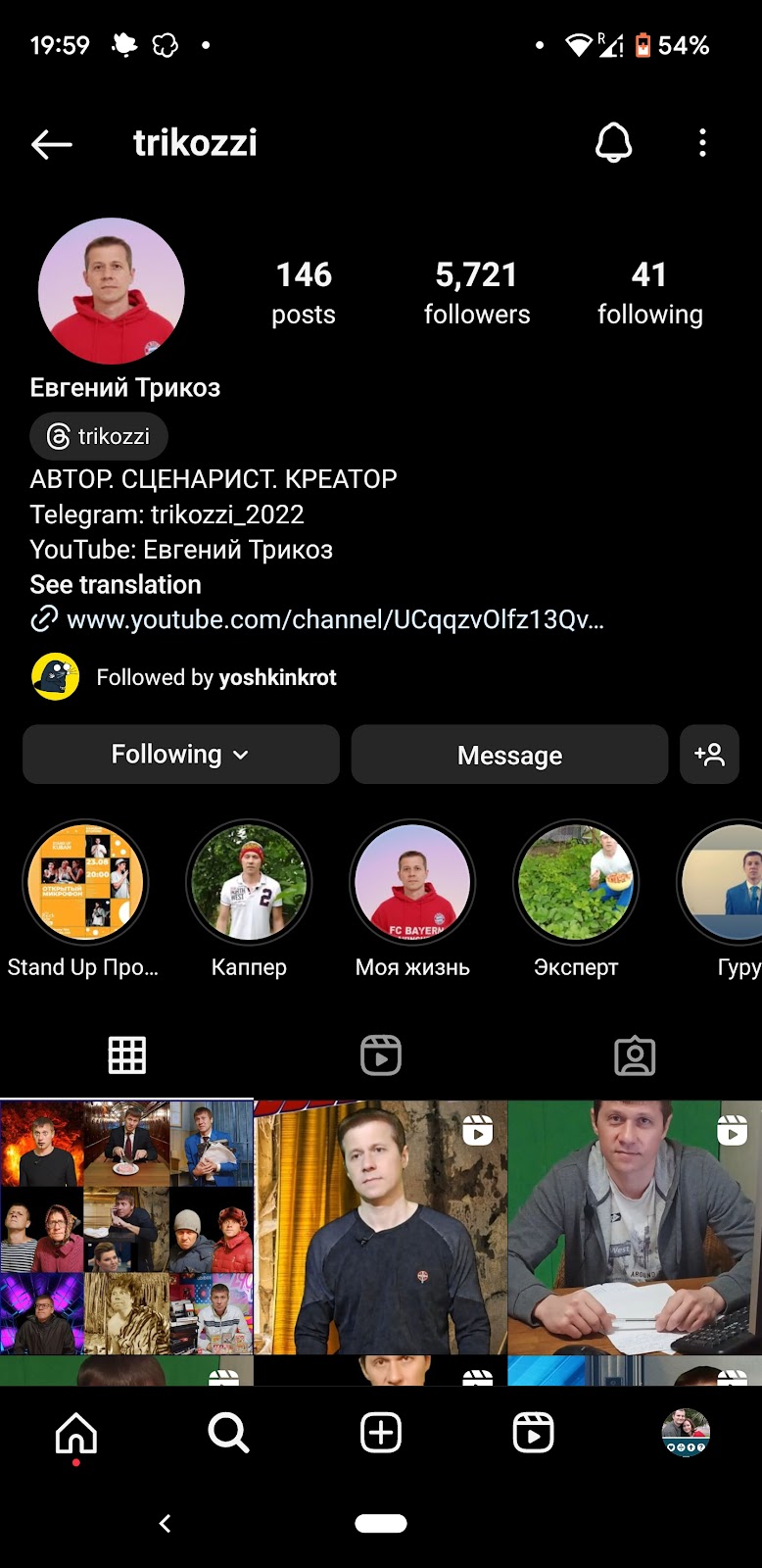
Task: Message Евгений Трикоз
Action: 509,755
